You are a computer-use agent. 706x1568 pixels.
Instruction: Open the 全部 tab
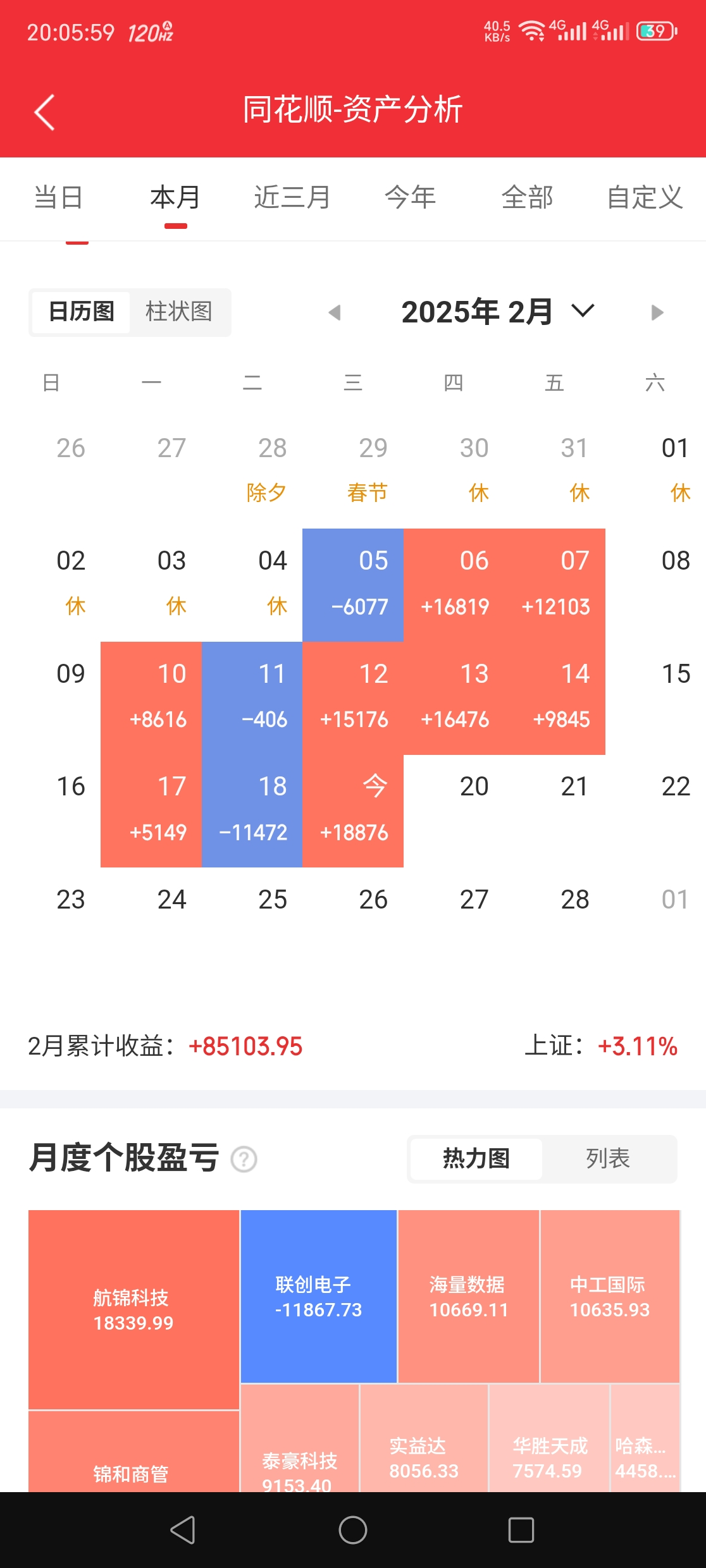(x=527, y=198)
